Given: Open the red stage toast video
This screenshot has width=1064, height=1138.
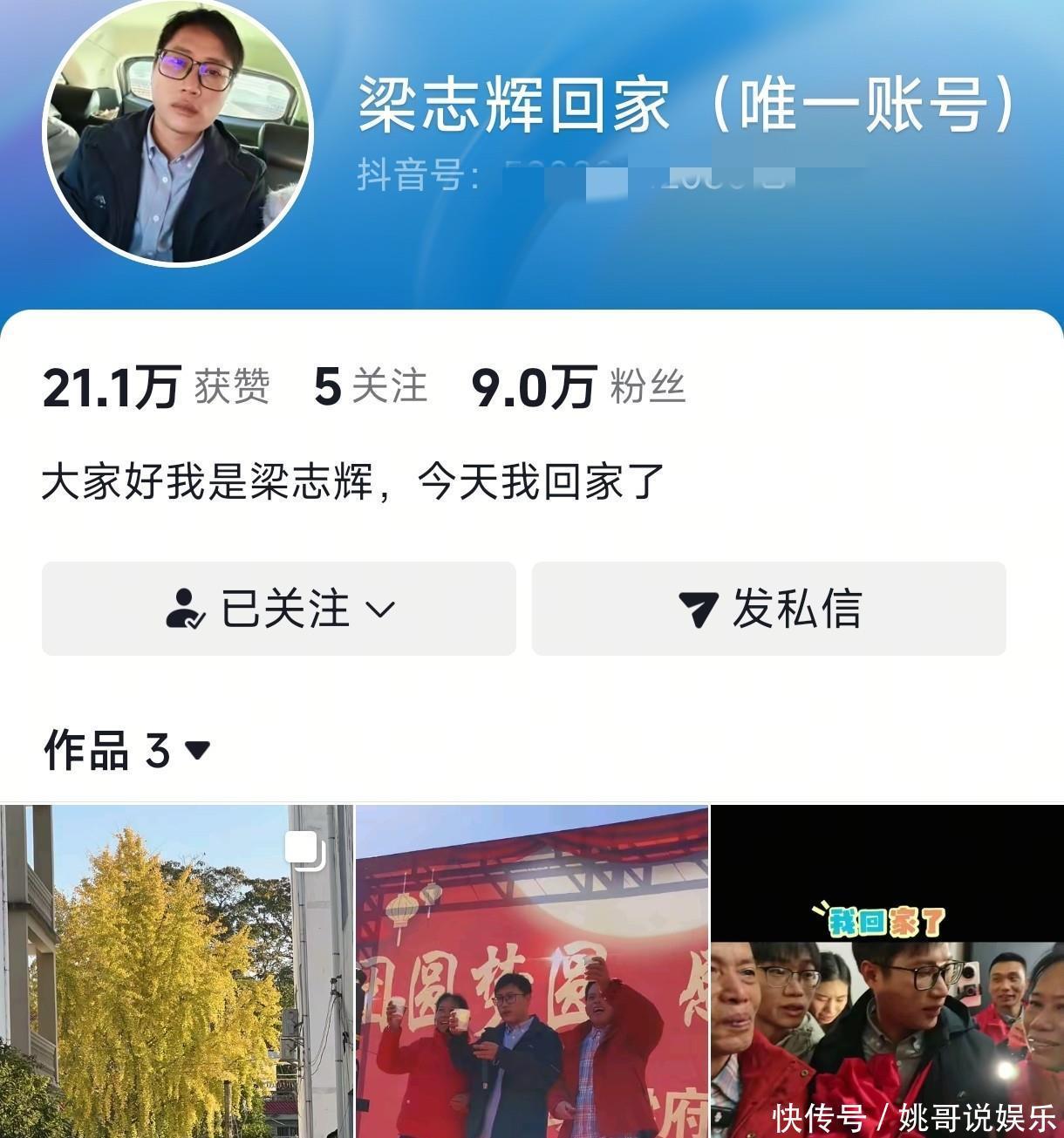Looking at the screenshot, I should (x=532, y=971).
